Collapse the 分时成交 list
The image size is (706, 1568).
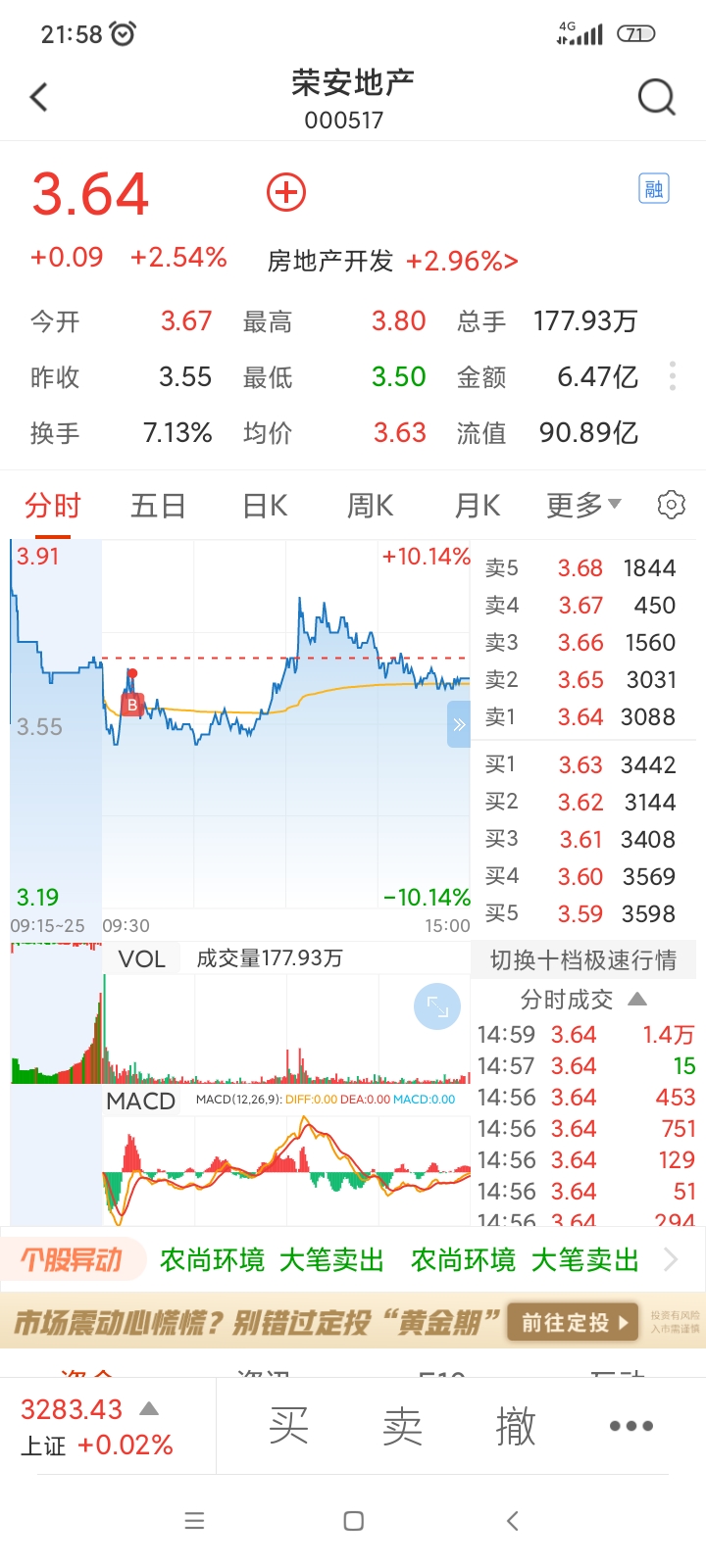[x=637, y=1000]
